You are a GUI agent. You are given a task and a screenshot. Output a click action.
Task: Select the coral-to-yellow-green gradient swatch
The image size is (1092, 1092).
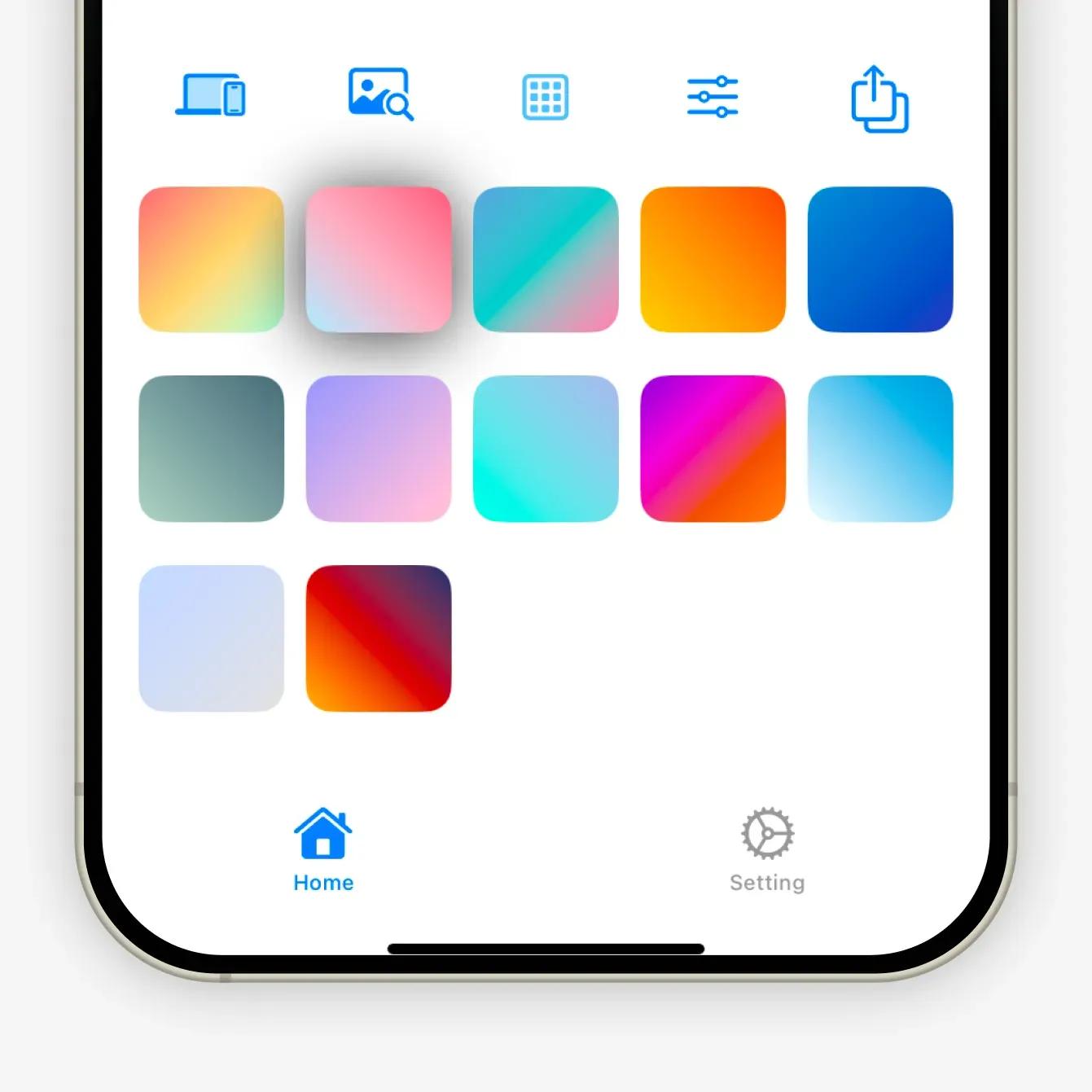coord(212,259)
